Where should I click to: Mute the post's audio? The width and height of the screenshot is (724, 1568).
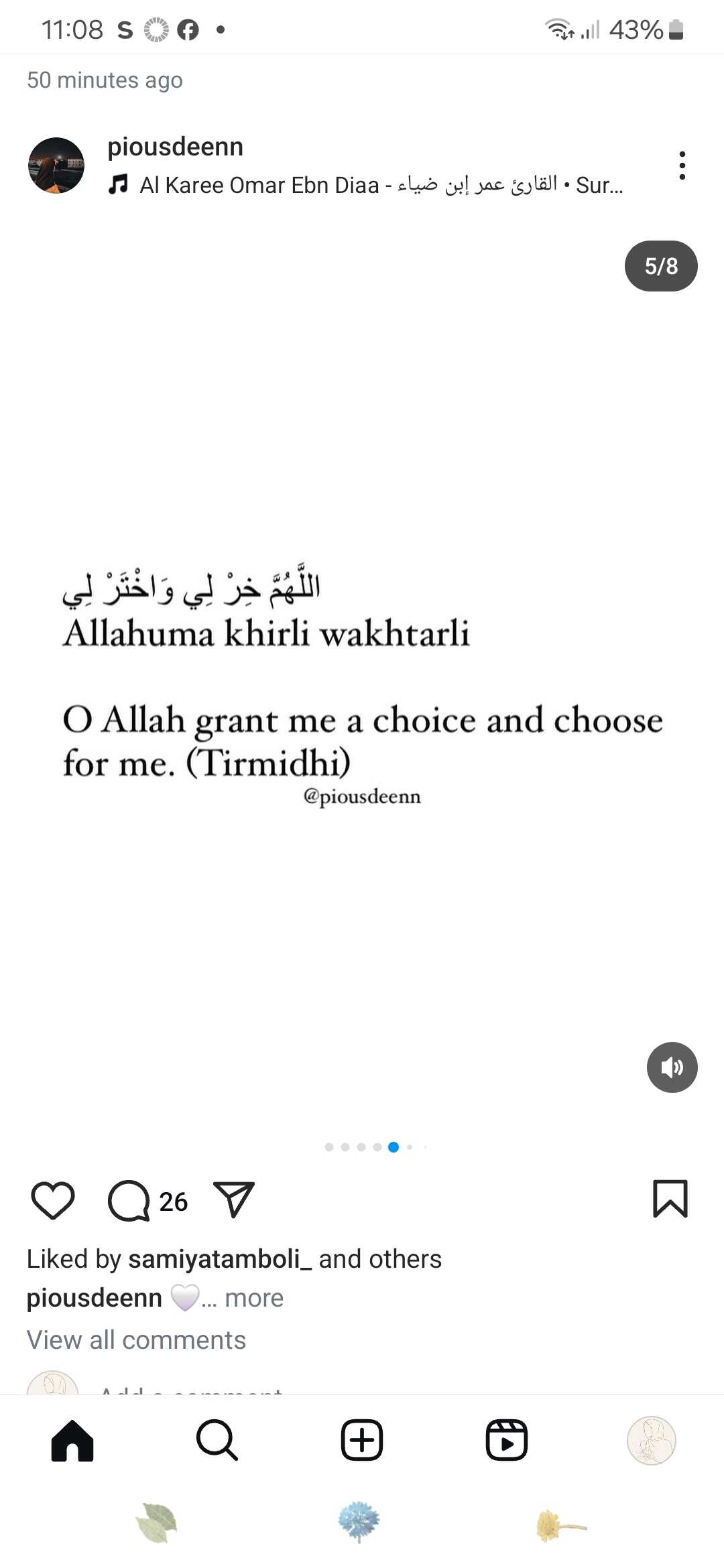tap(672, 1067)
